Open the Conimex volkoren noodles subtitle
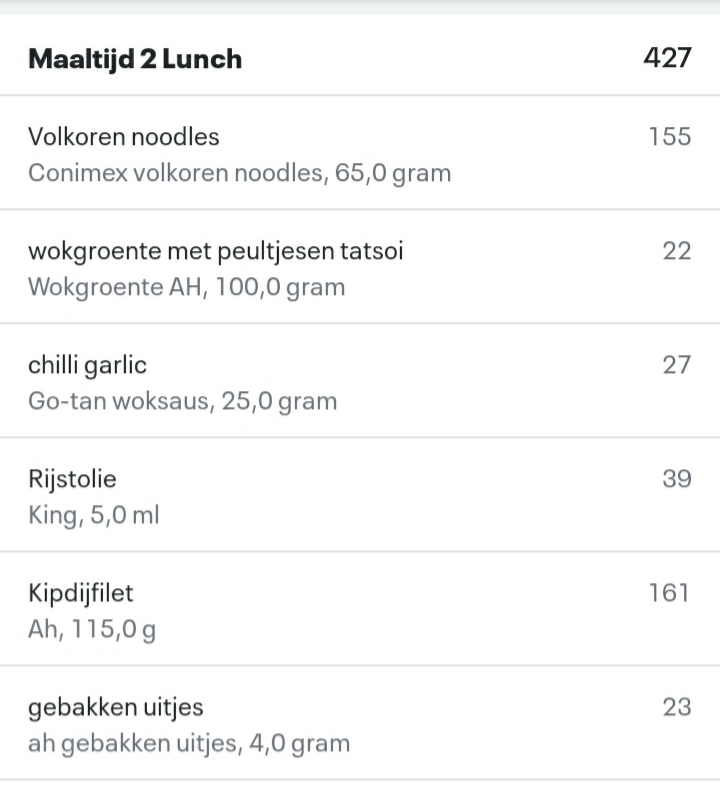This screenshot has height=804, width=720. pyautogui.click(x=240, y=173)
